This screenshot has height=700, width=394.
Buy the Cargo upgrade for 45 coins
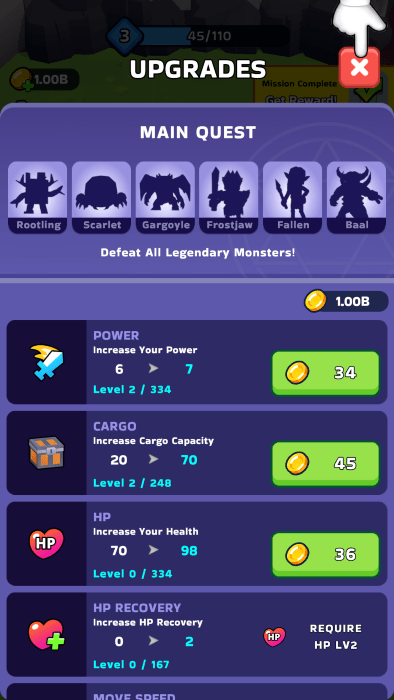(x=326, y=464)
